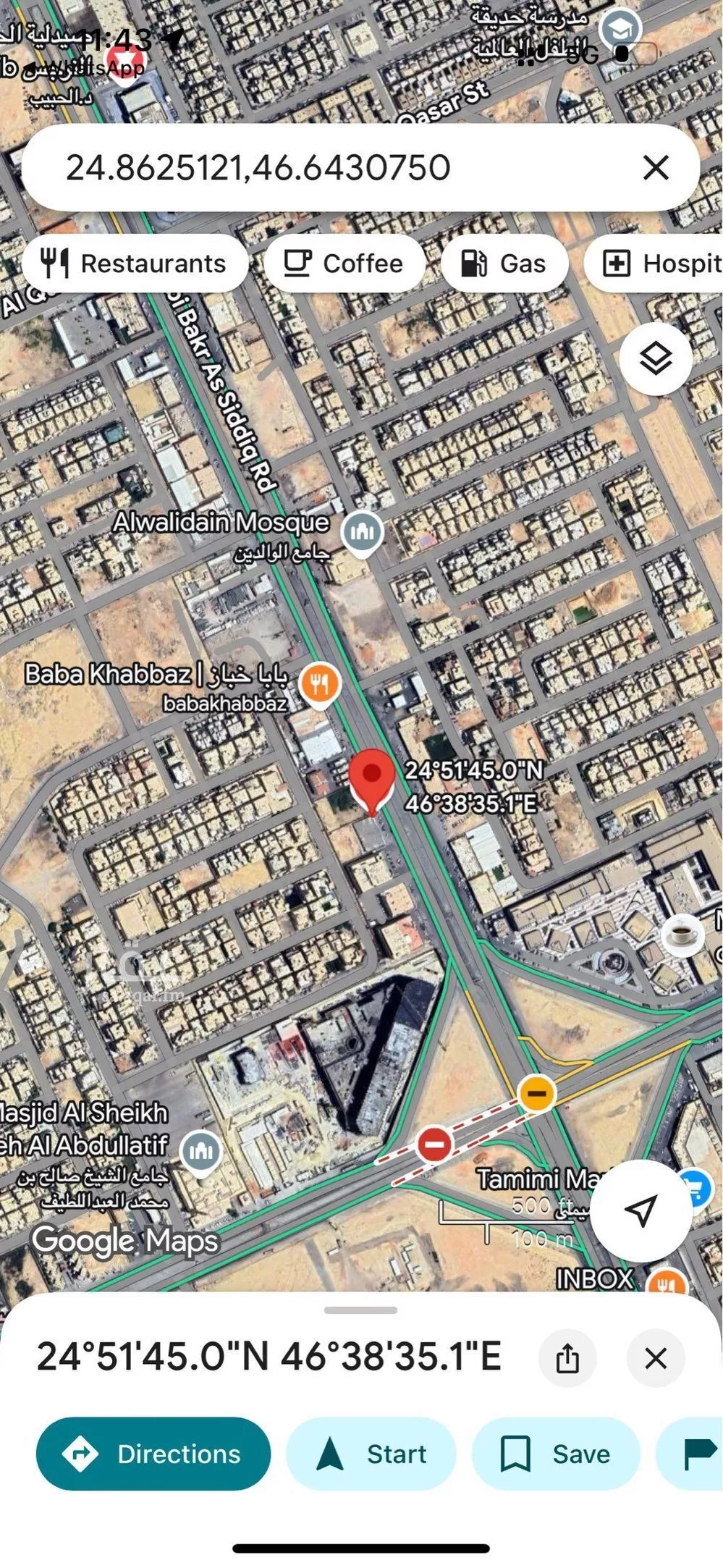Dismiss the coordinates info panel
Image resolution: width=723 pixels, height=1568 pixels.
pyautogui.click(x=656, y=1357)
